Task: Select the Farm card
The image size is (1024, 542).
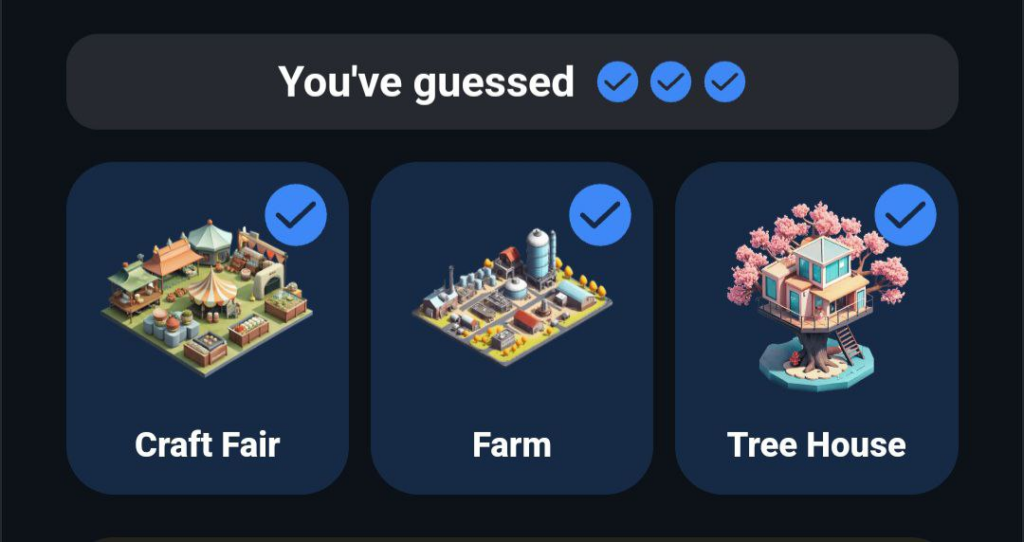Action: 511,328
